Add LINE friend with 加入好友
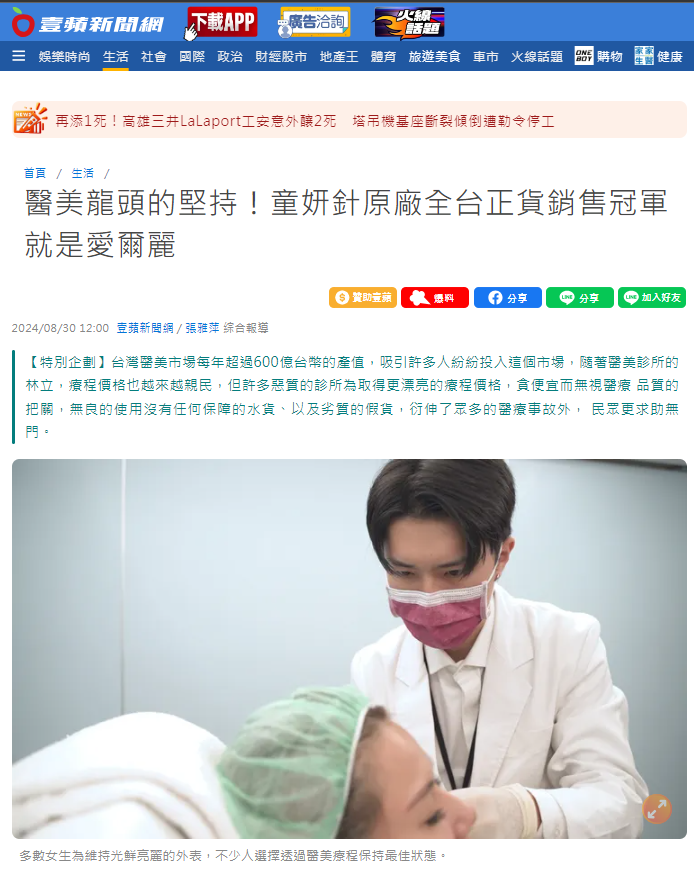Screen dimensions: 694x870 651,297
